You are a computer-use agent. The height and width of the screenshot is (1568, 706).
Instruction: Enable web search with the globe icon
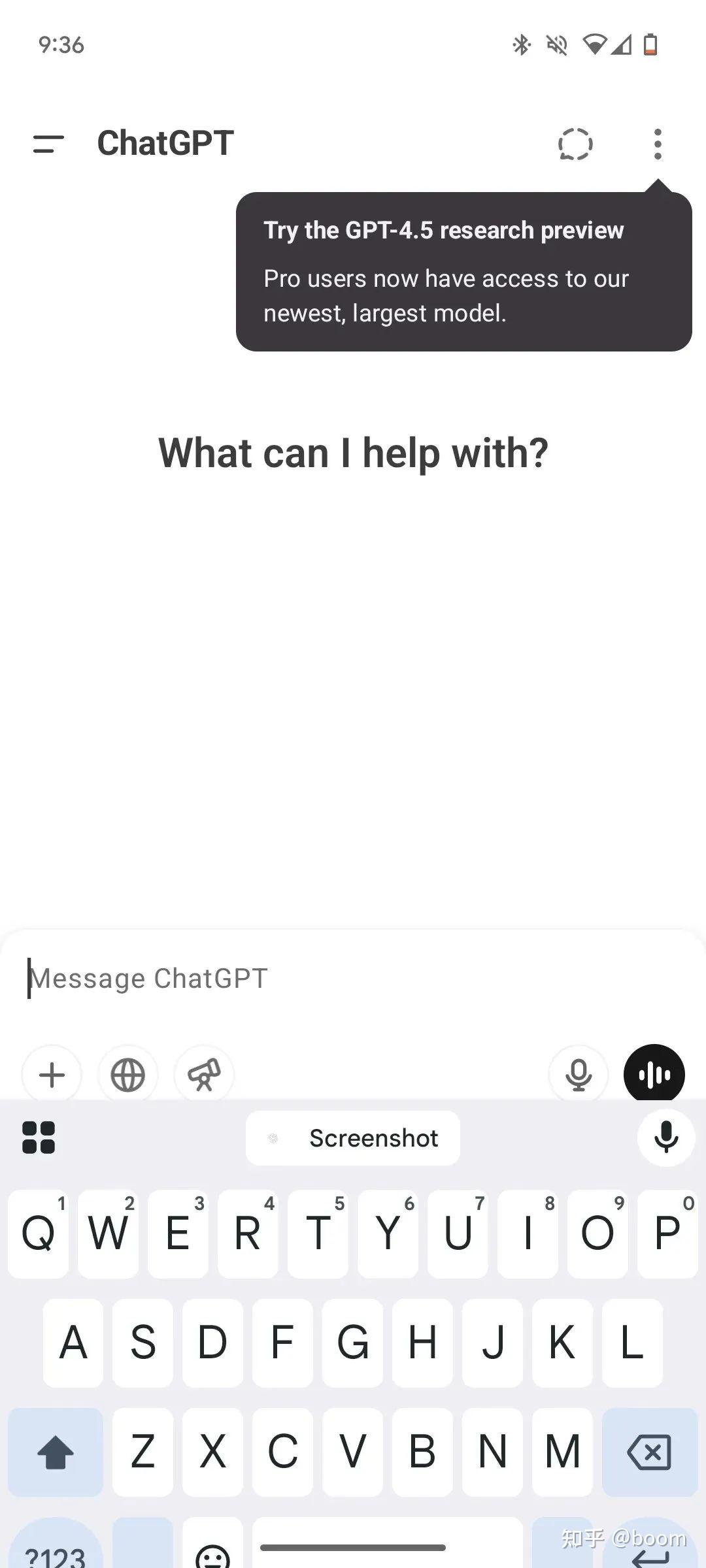coord(127,1075)
